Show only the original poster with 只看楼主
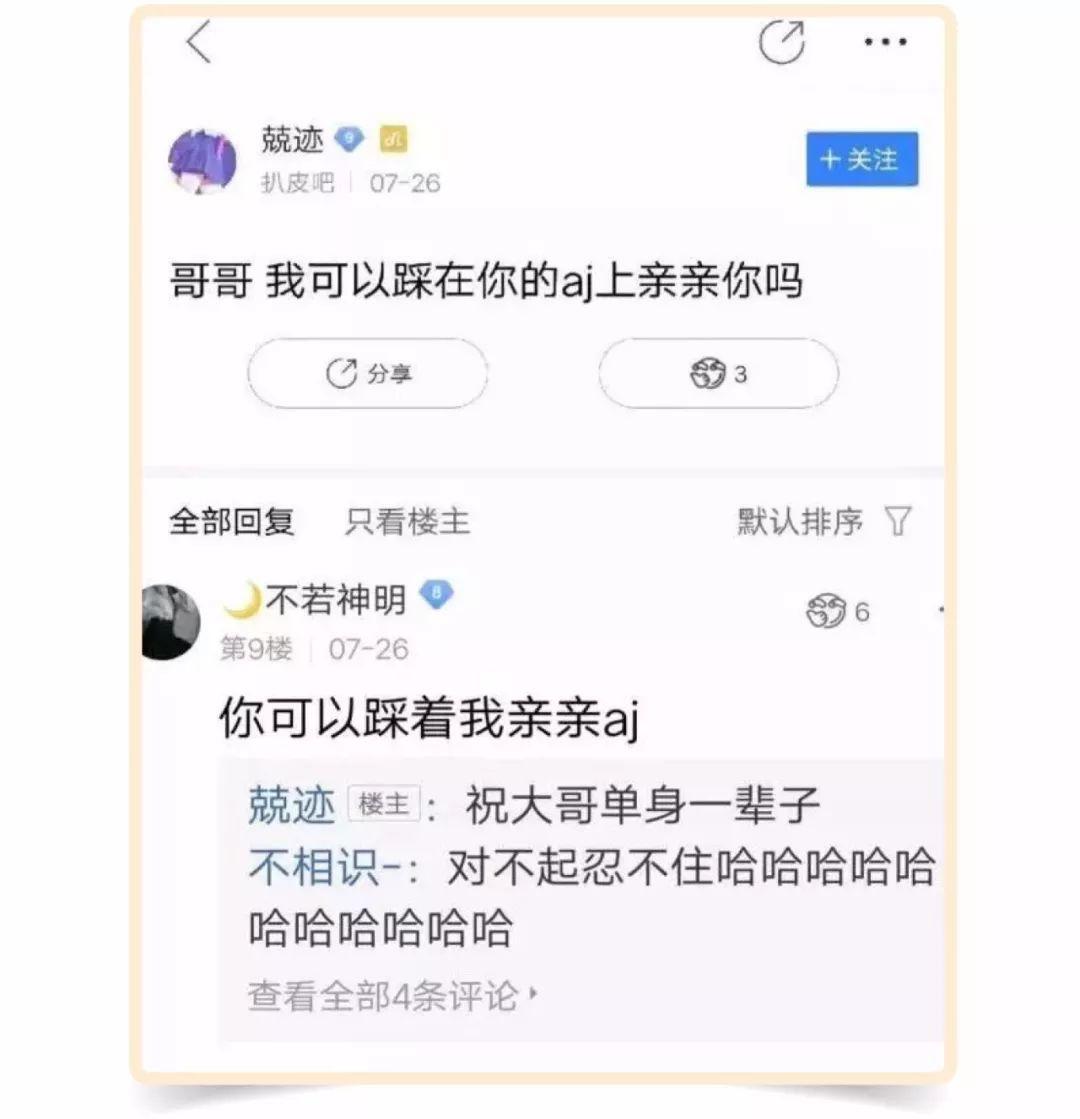This screenshot has width=1080, height=1119. coord(406,521)
